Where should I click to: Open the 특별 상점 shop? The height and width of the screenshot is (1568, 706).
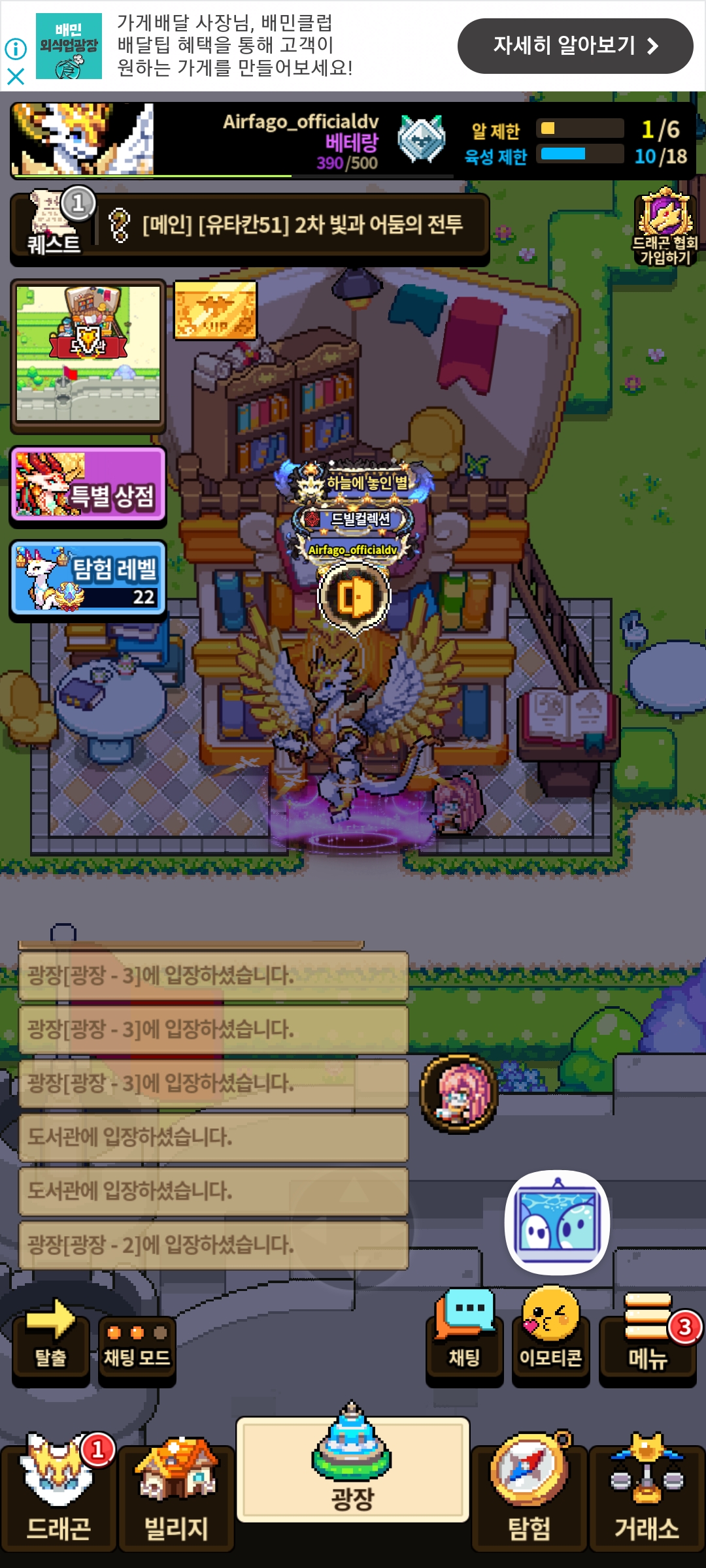click(x=88, y=485)
